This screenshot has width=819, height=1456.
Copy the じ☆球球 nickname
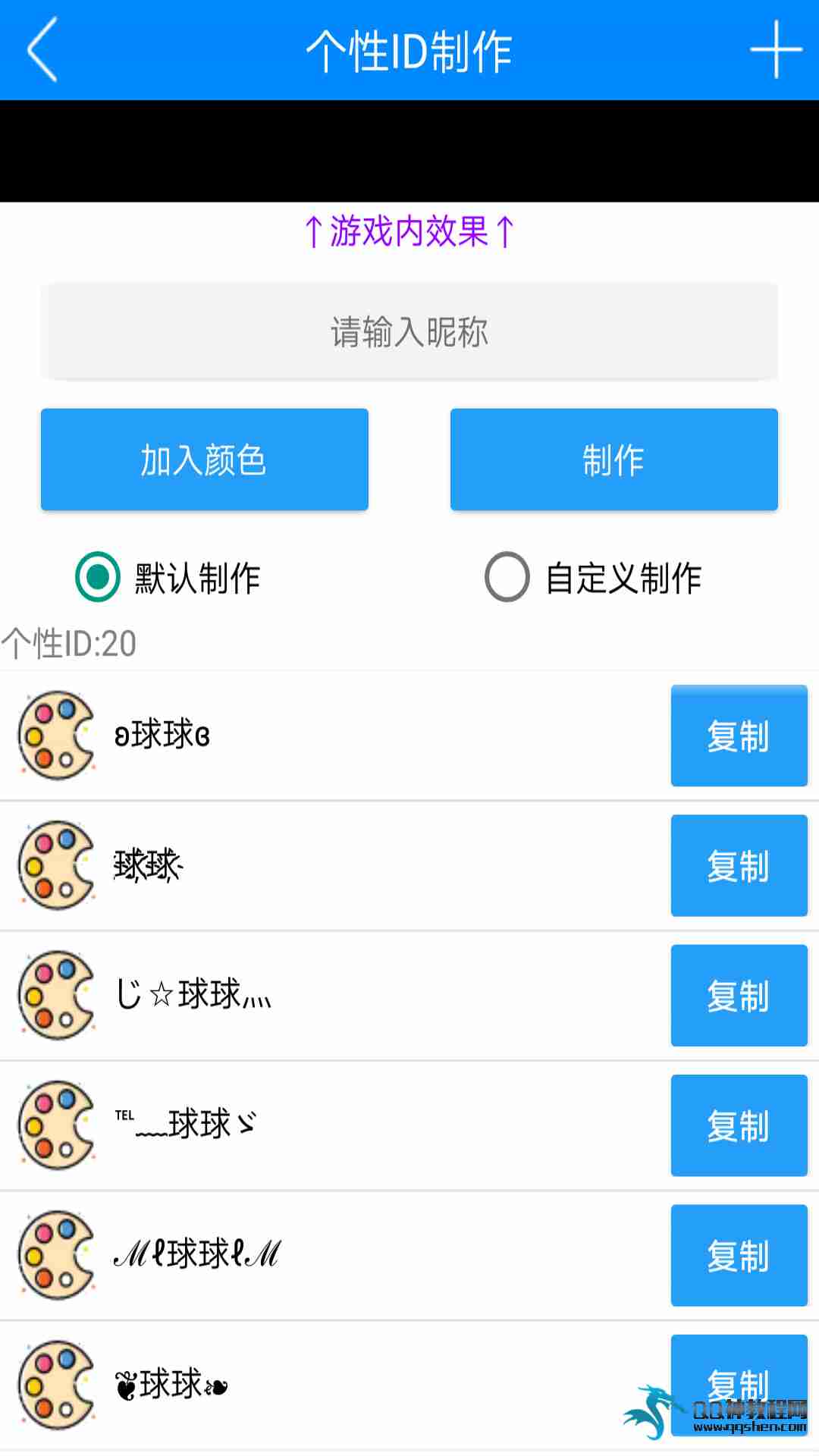(x=739, y=996)
